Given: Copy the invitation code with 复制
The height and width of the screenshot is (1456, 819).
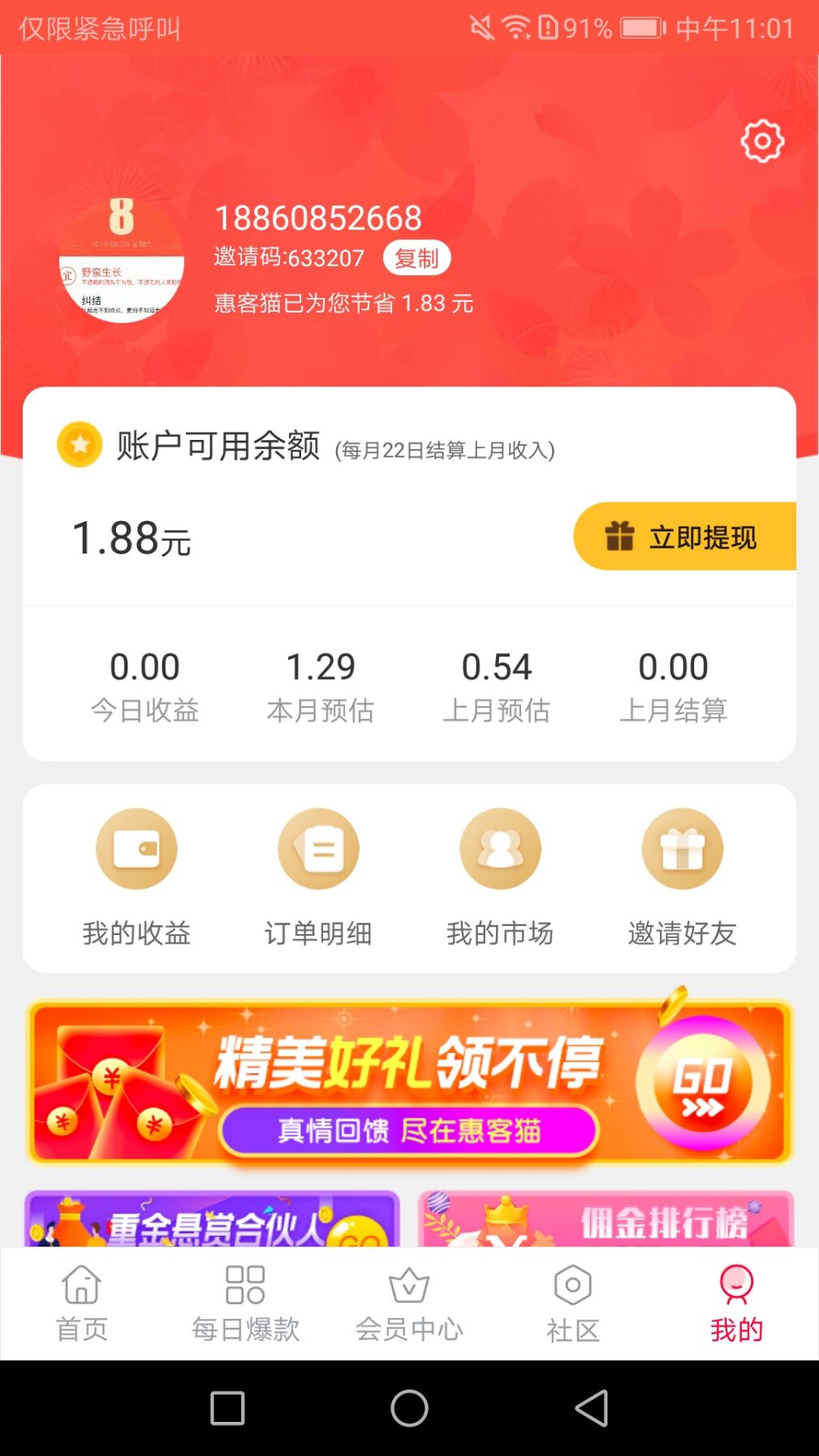Looking at the screenshot, I should 416,258.
